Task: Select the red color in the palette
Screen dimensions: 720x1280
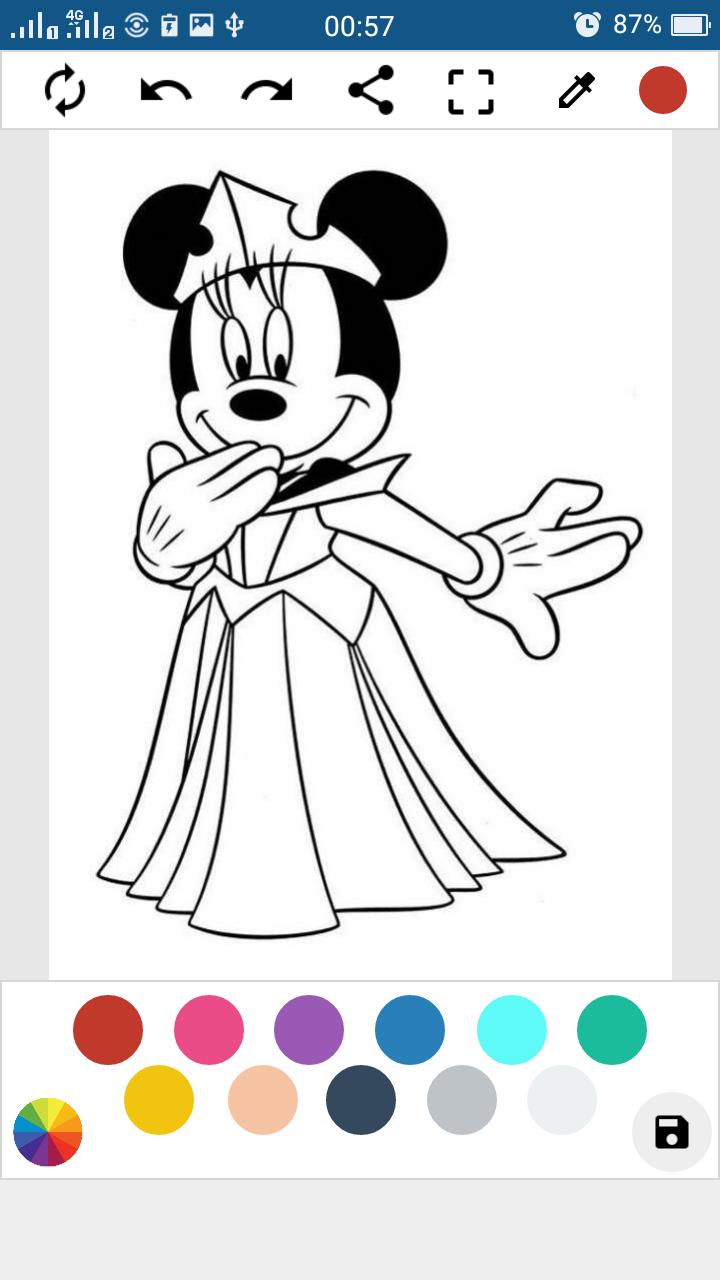Action: click(x=108, y=1029)
